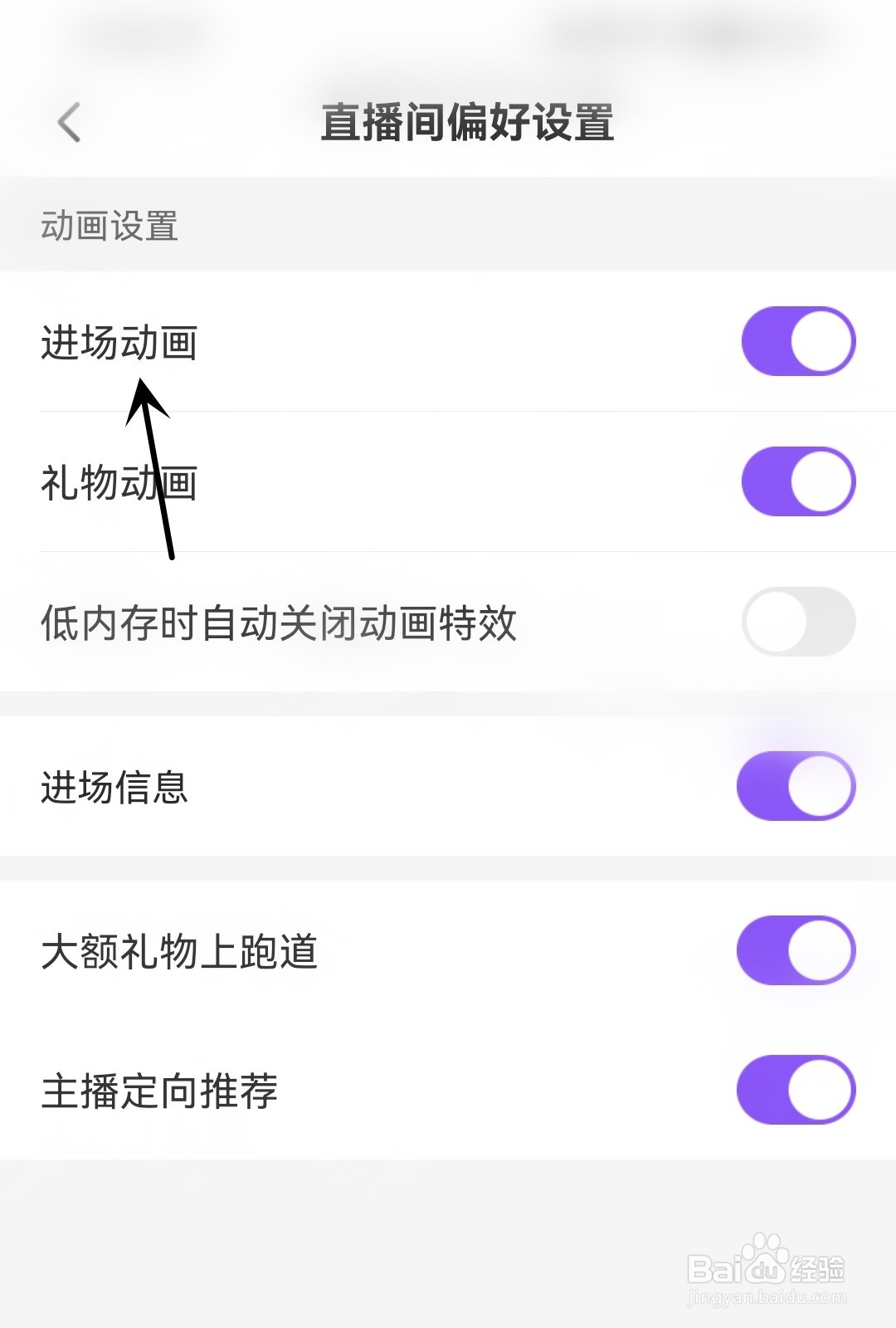
Task: Turn off the 进场动画 switch
Action: (797, 341)
